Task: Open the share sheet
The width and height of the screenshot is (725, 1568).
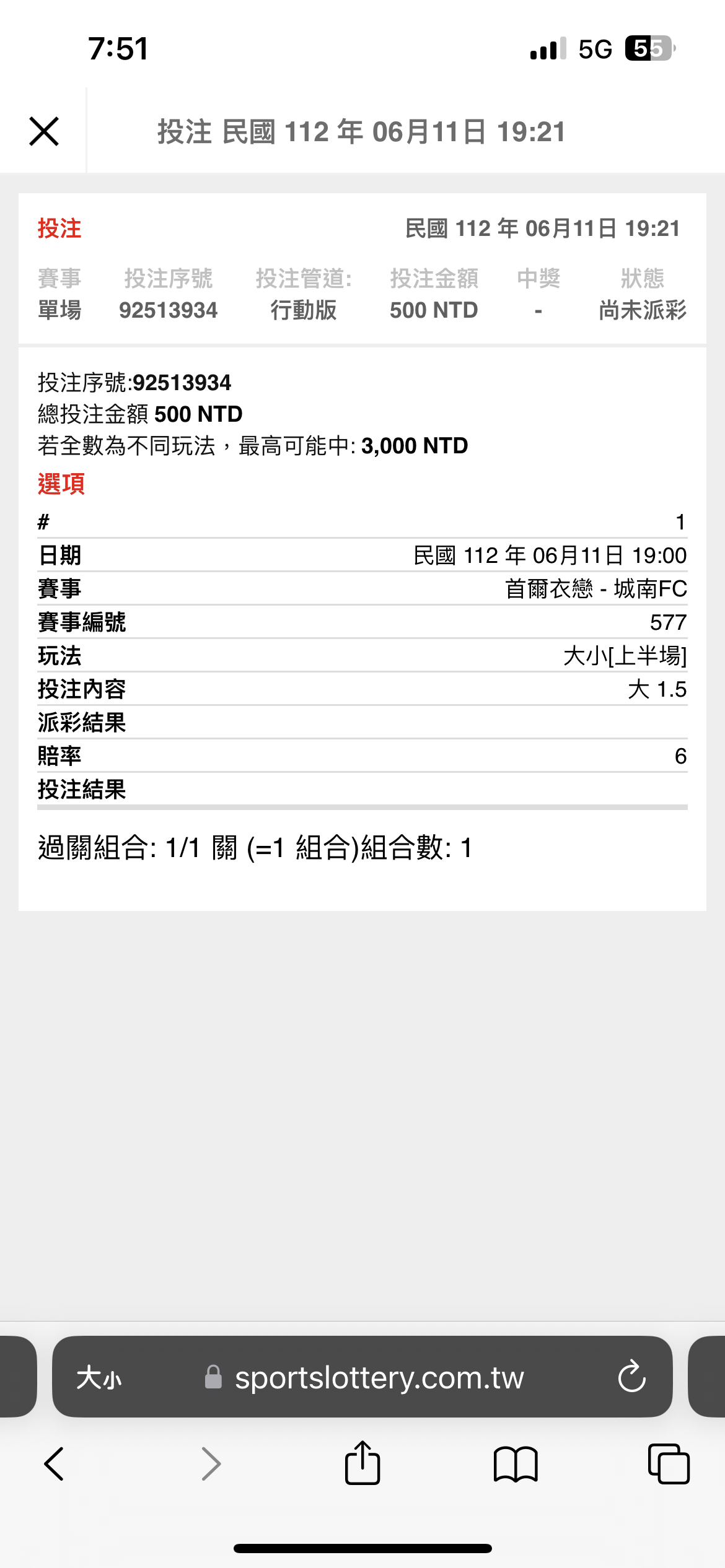Action: tap(362, 1462)
